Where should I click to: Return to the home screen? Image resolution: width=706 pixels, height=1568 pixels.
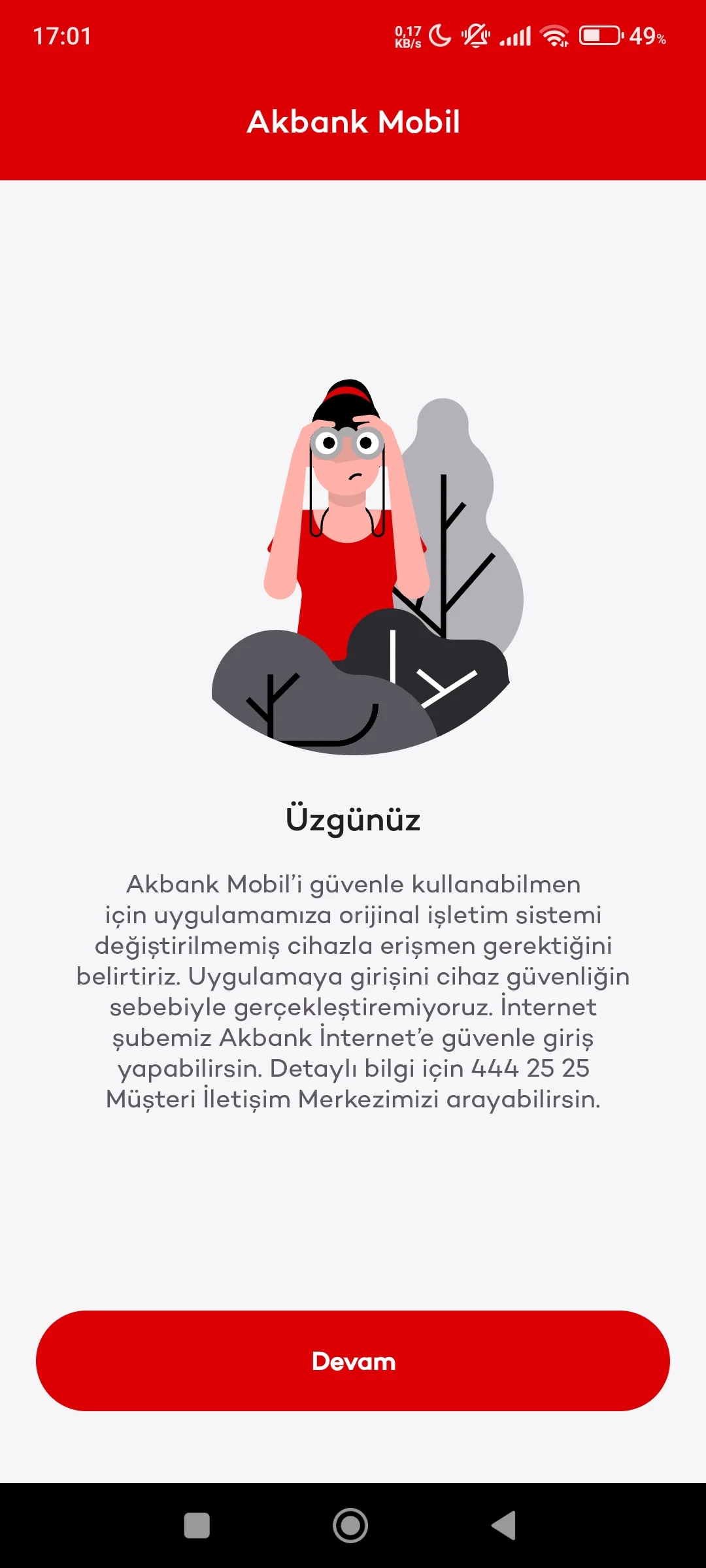pos(350,1526)
